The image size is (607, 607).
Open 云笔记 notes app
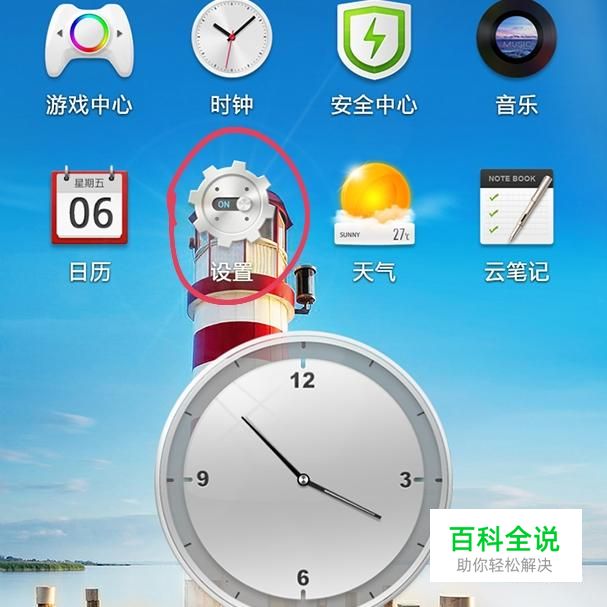[x=516, y=208]
